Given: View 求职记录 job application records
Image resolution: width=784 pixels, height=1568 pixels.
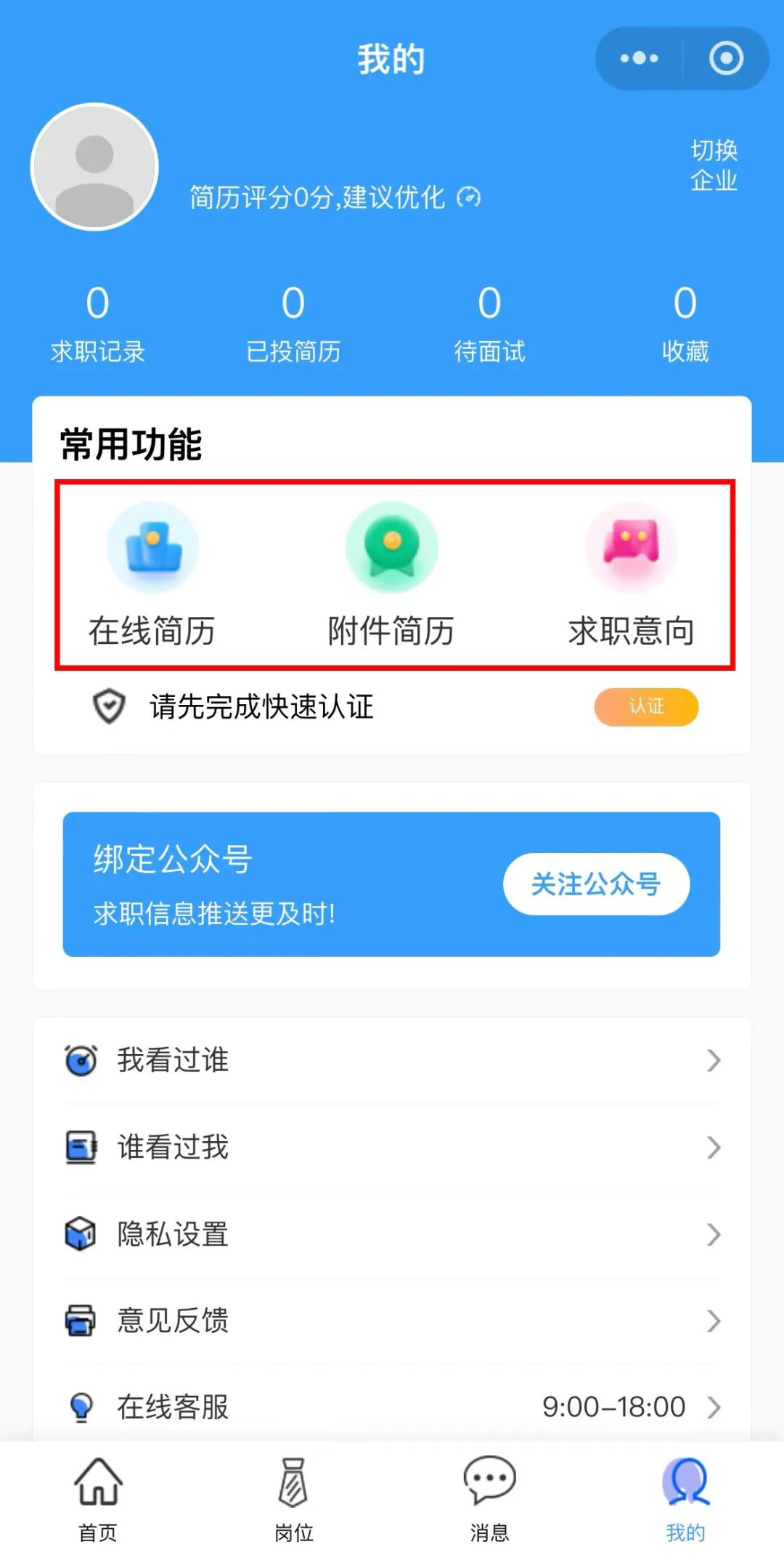Looking at the screenshot, I should (98, 323).
